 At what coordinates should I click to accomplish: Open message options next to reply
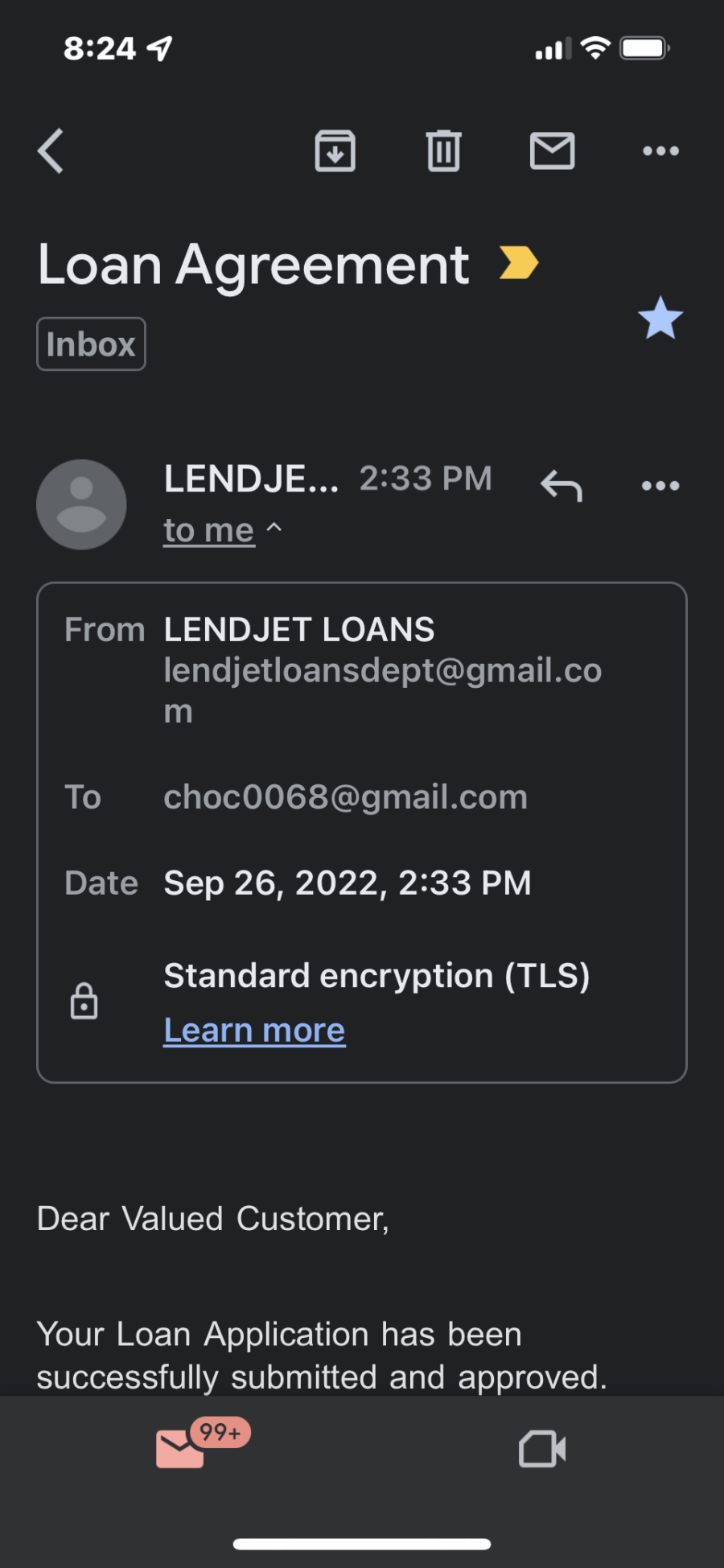[660, 485]
